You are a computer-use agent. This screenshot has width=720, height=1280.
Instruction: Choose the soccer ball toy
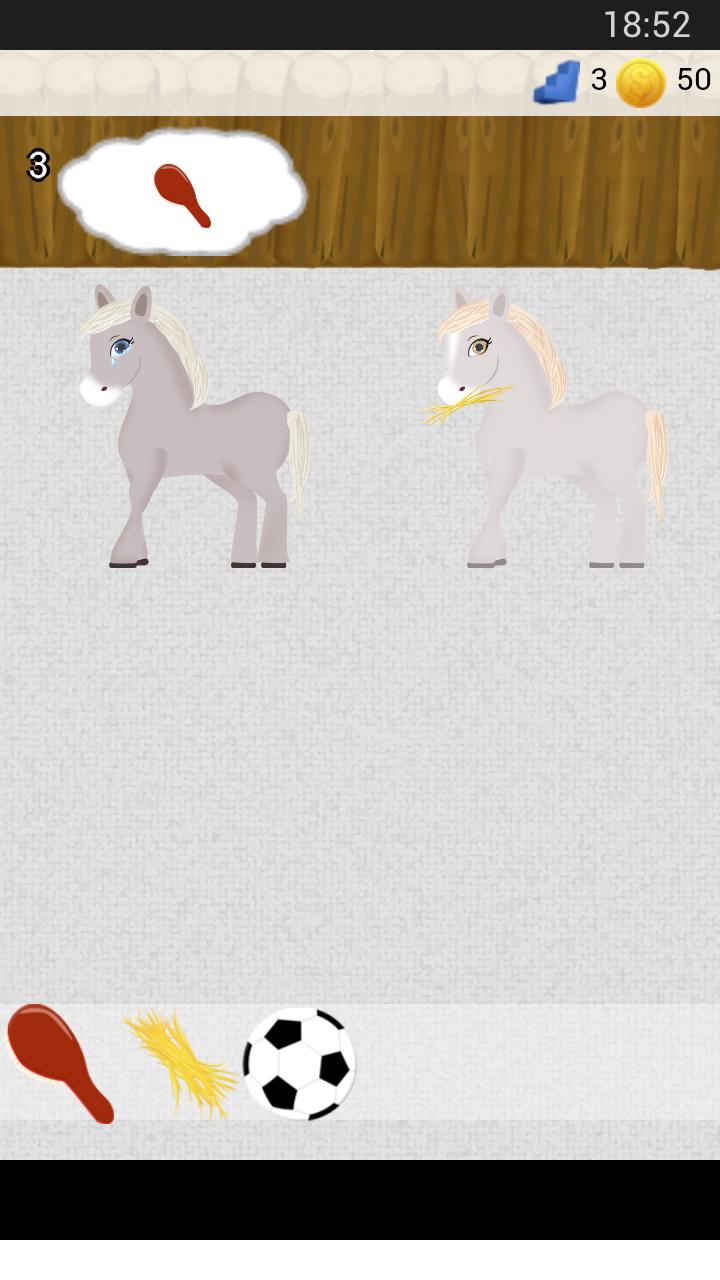(299, 1063)
